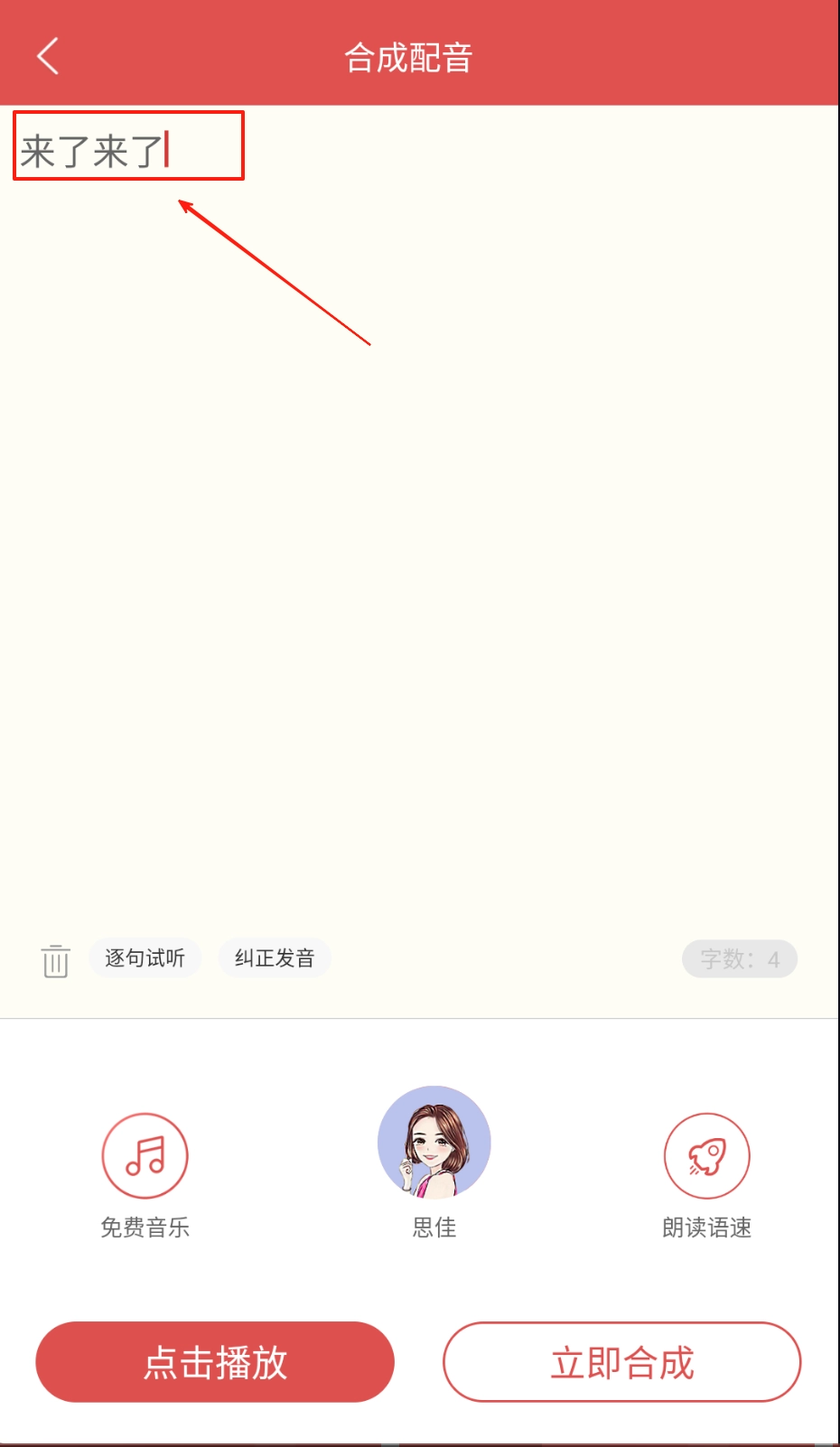Choose voice 思佳 avatar

[434, 1143]
